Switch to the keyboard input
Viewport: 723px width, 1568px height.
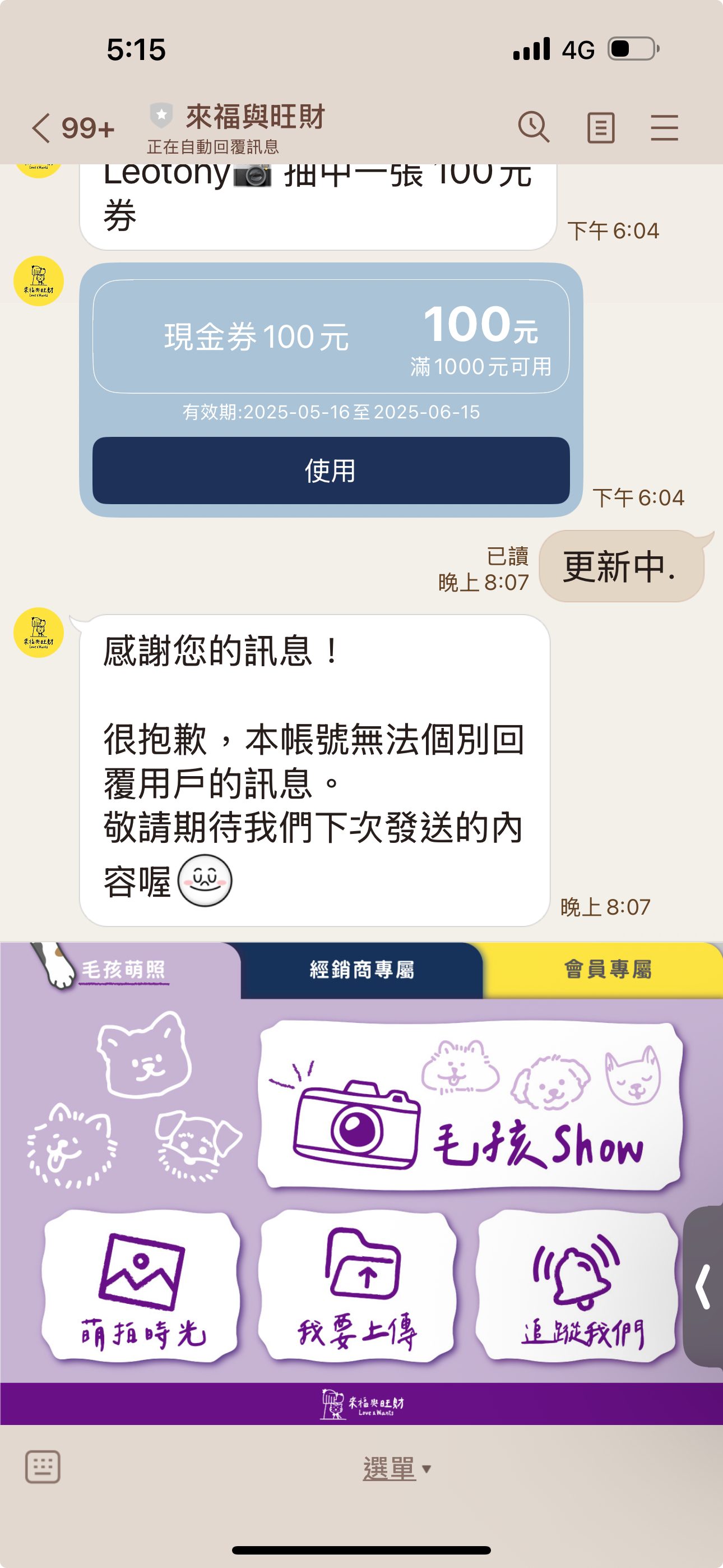point(43,1467)
